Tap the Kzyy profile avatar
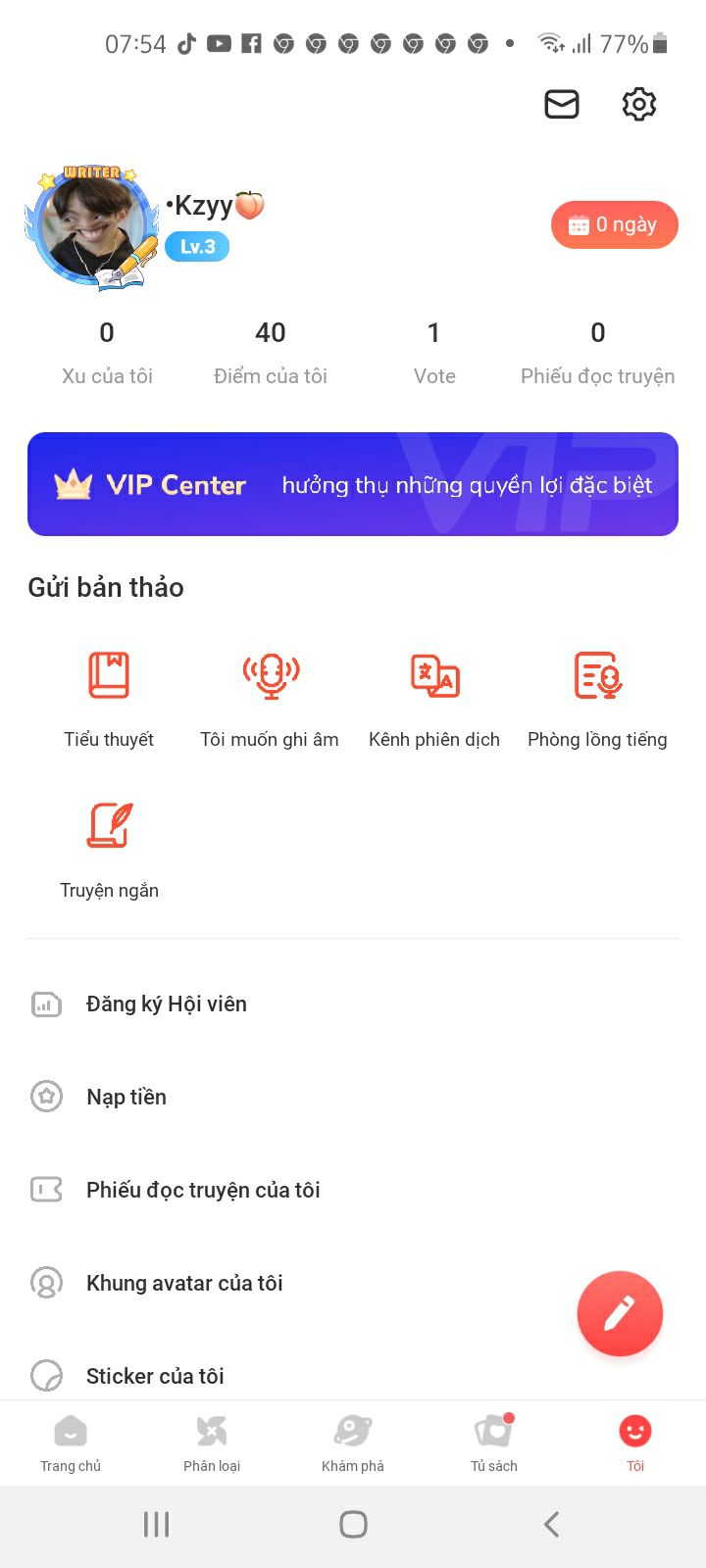The width and height of the screenshot is (706, 1568). click(93, 228)
